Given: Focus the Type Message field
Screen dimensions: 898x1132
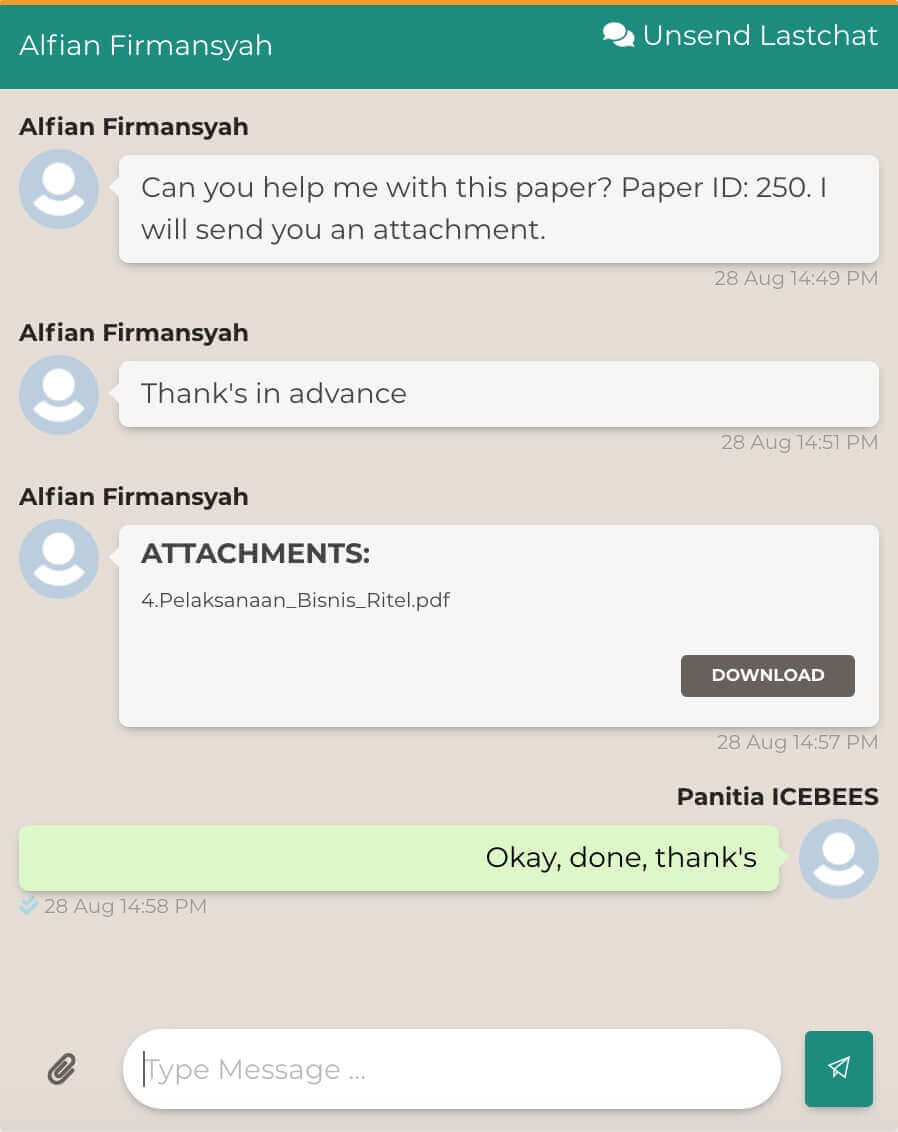Looking at the screenshot, I should [451, 1069].
